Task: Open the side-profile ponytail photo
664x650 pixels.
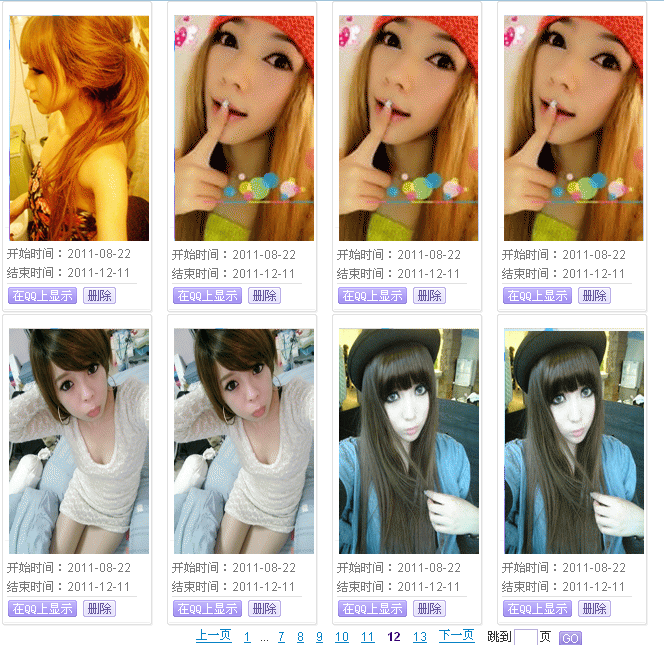Action: 79,128
